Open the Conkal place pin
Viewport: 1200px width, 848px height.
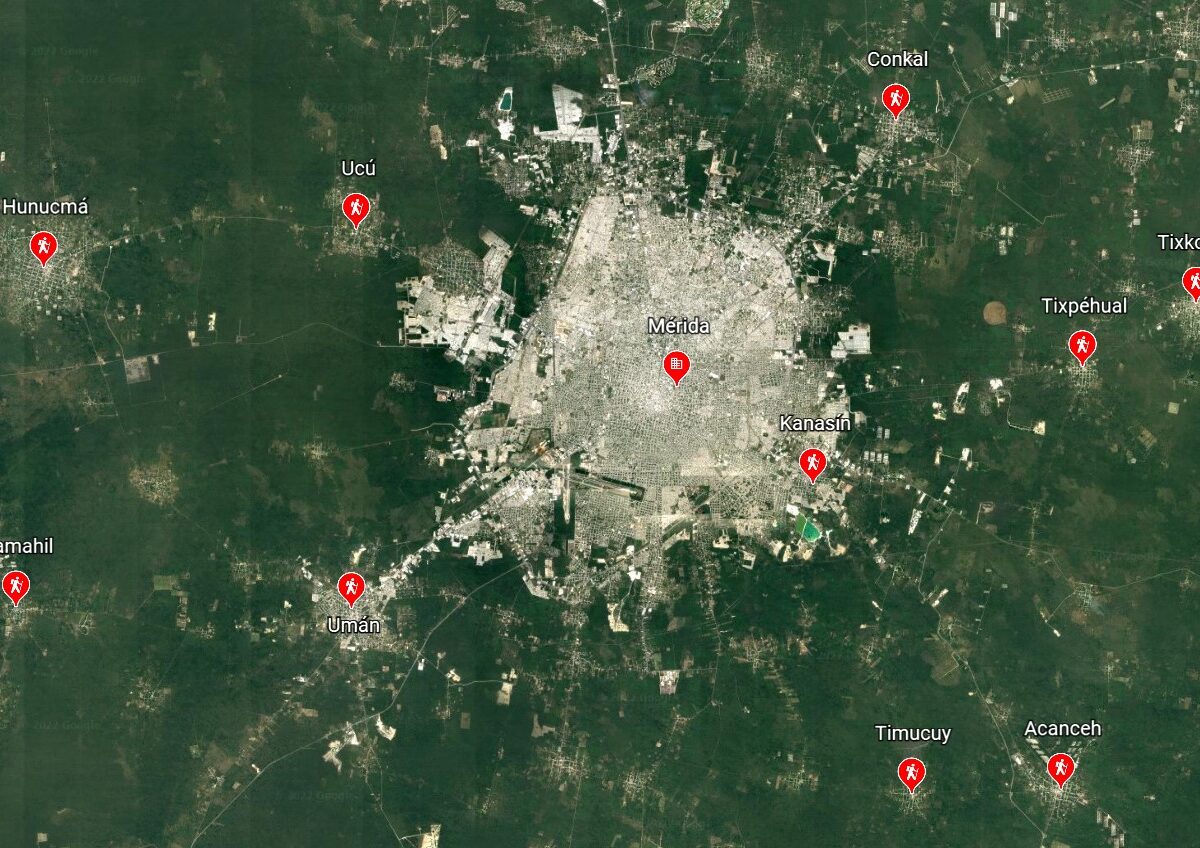pos(895,98)
